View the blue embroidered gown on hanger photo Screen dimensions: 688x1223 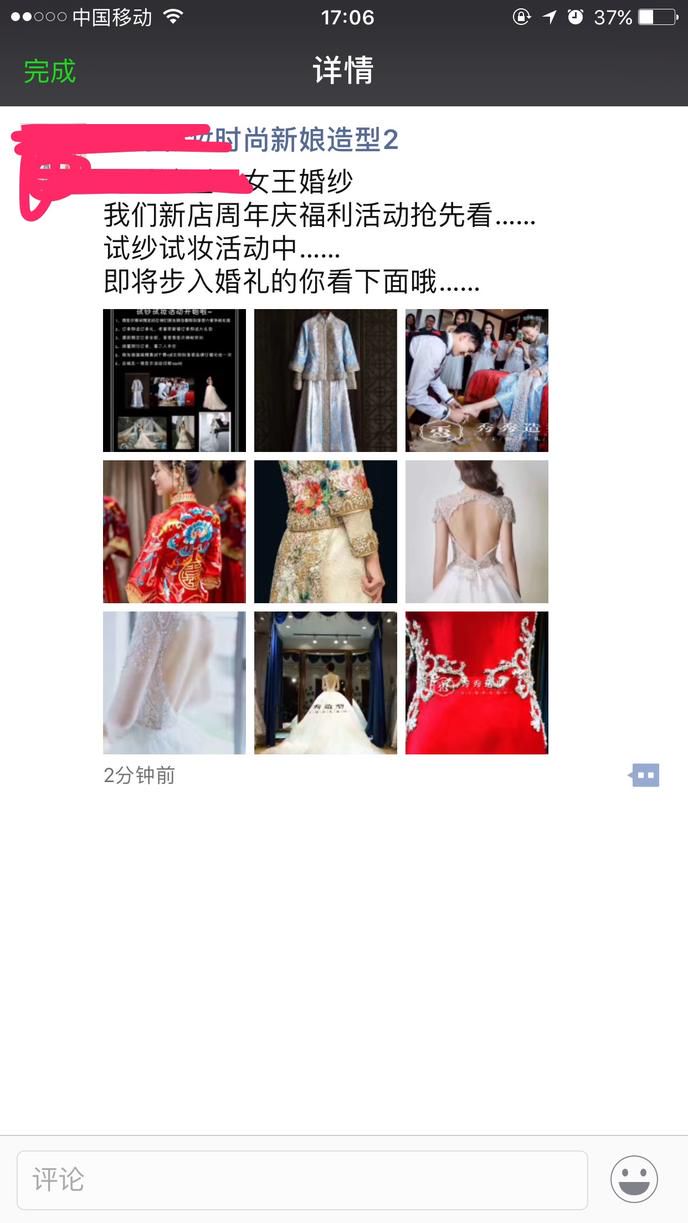pyautogui.click(x=325, y=380)
